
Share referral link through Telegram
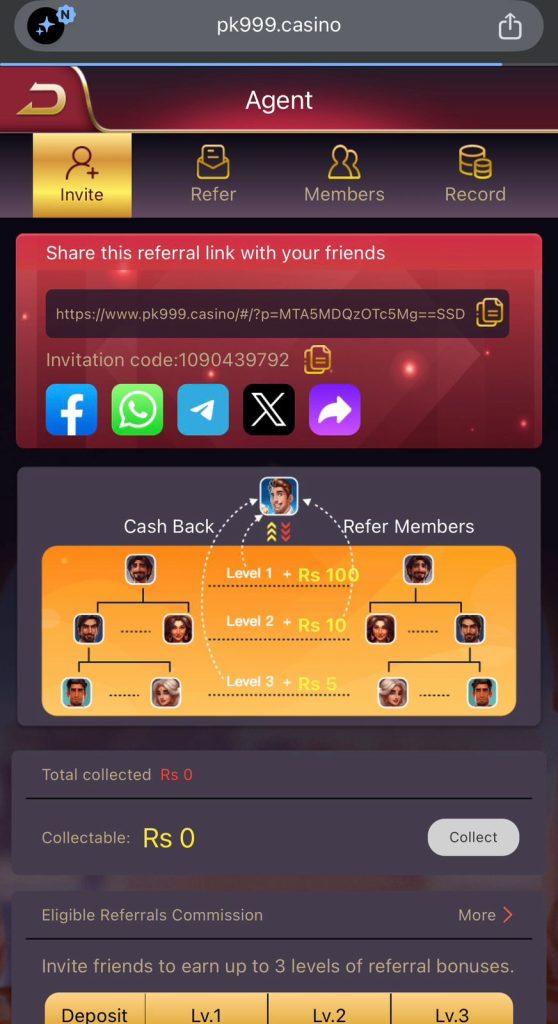point(203,409)
